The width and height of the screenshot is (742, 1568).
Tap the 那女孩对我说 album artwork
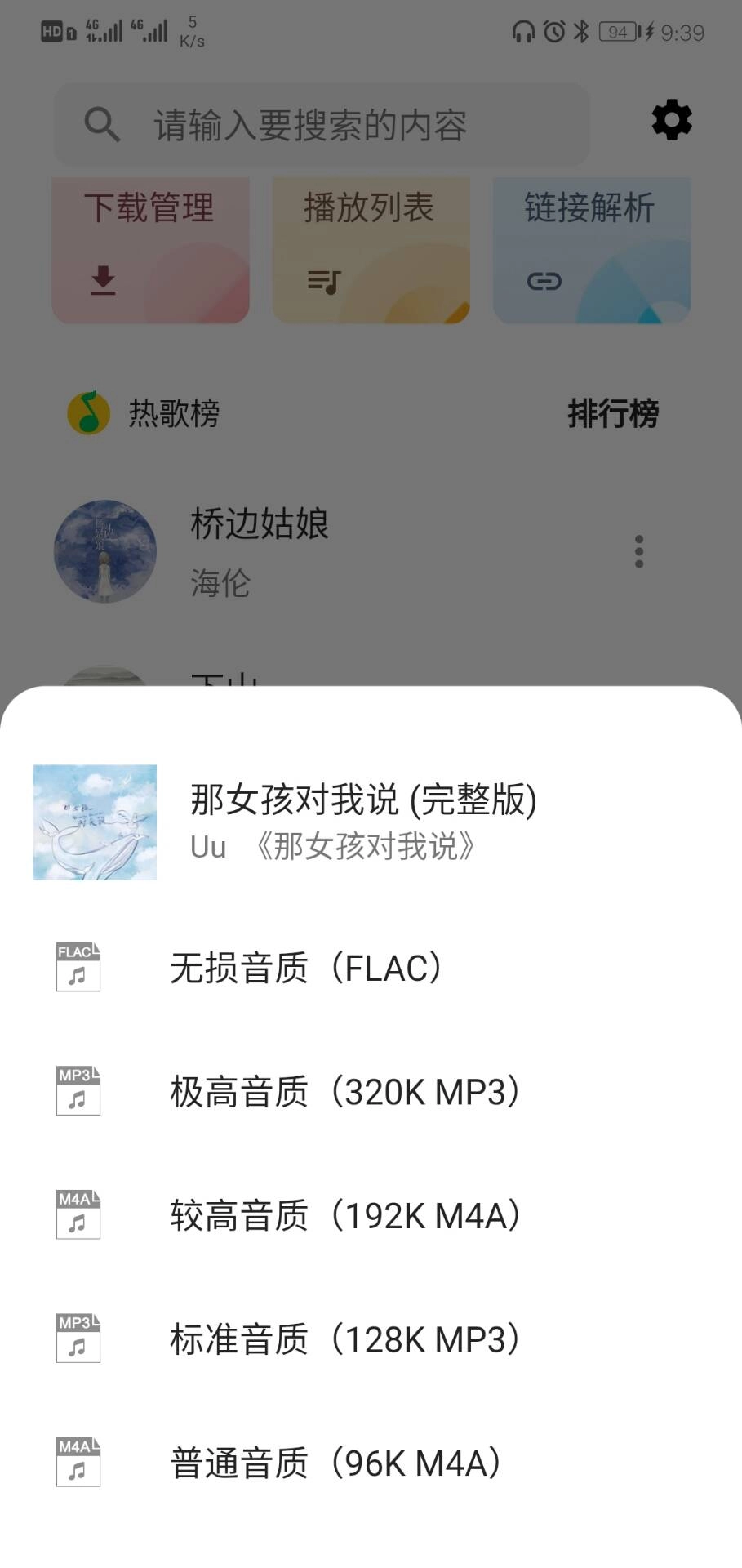point(95,822)
